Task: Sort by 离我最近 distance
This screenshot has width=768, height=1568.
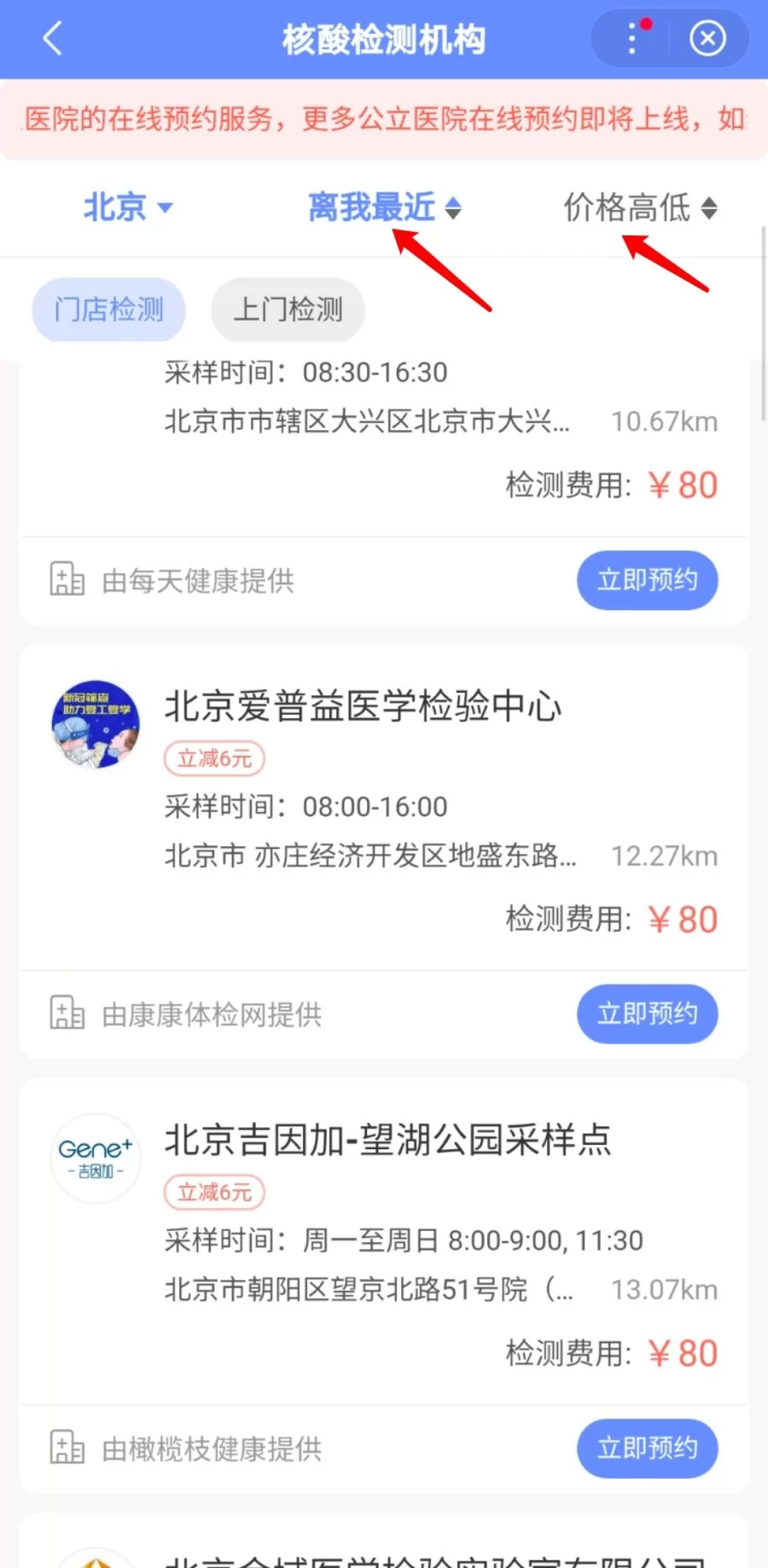Action: [384, 207]
